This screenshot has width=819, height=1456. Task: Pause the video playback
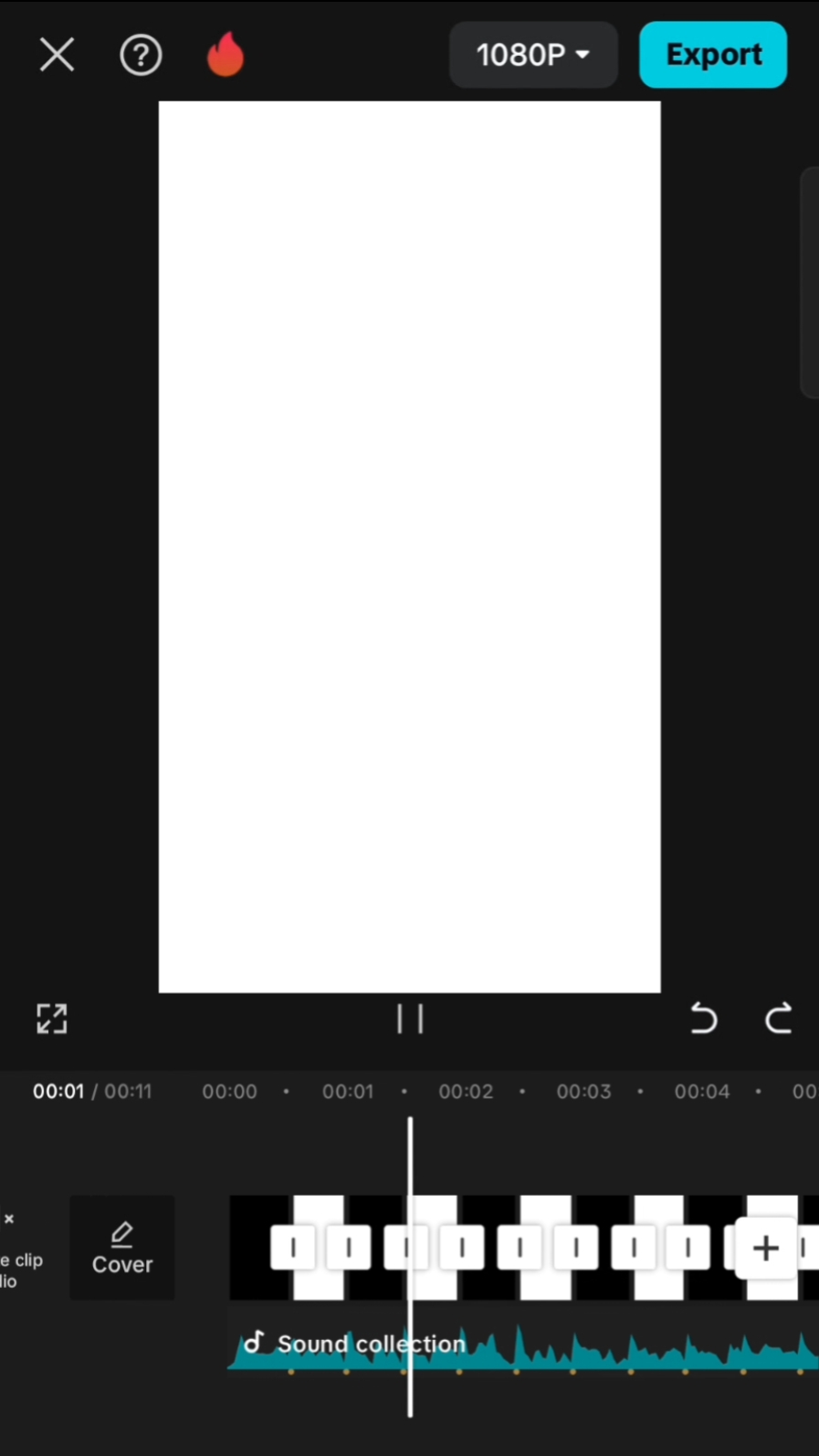(x=410, y=1018)
